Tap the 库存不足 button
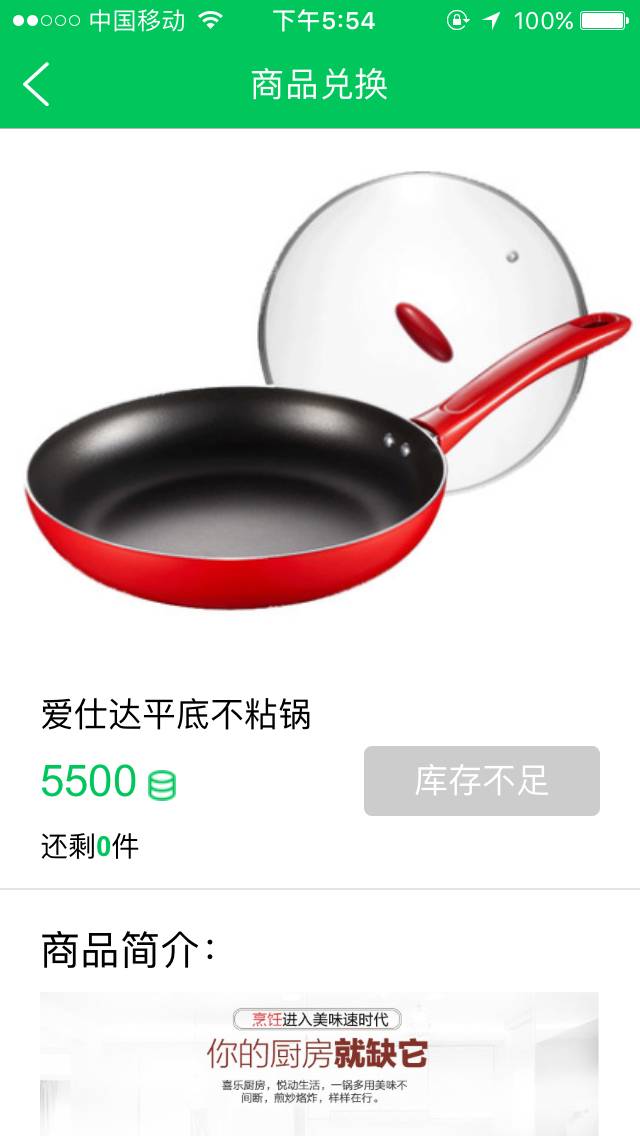The height and width of the screenshot is (1136, 640). coord(481,781)
